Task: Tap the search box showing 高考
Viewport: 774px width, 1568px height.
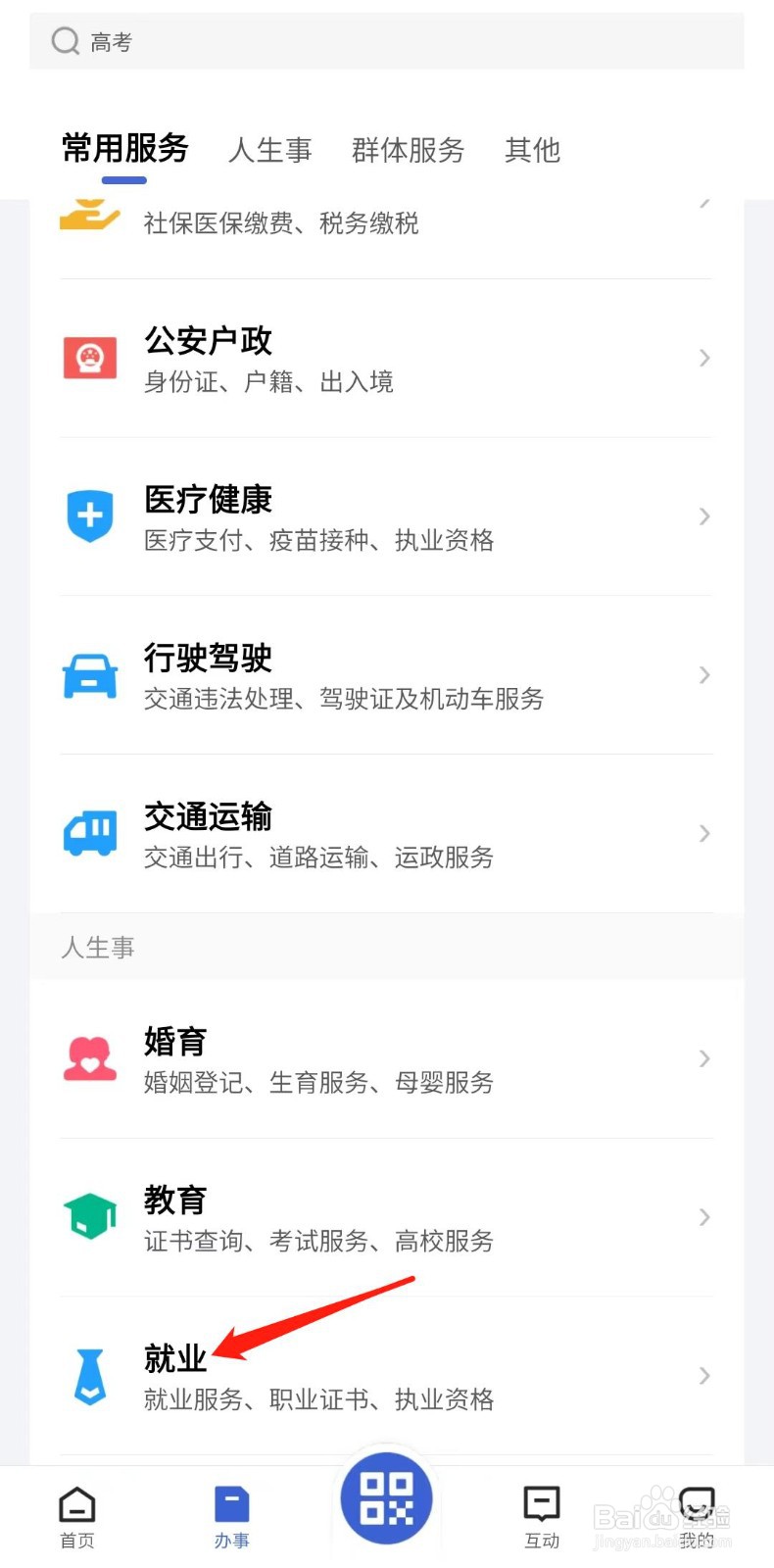Action: click(386, 41)
